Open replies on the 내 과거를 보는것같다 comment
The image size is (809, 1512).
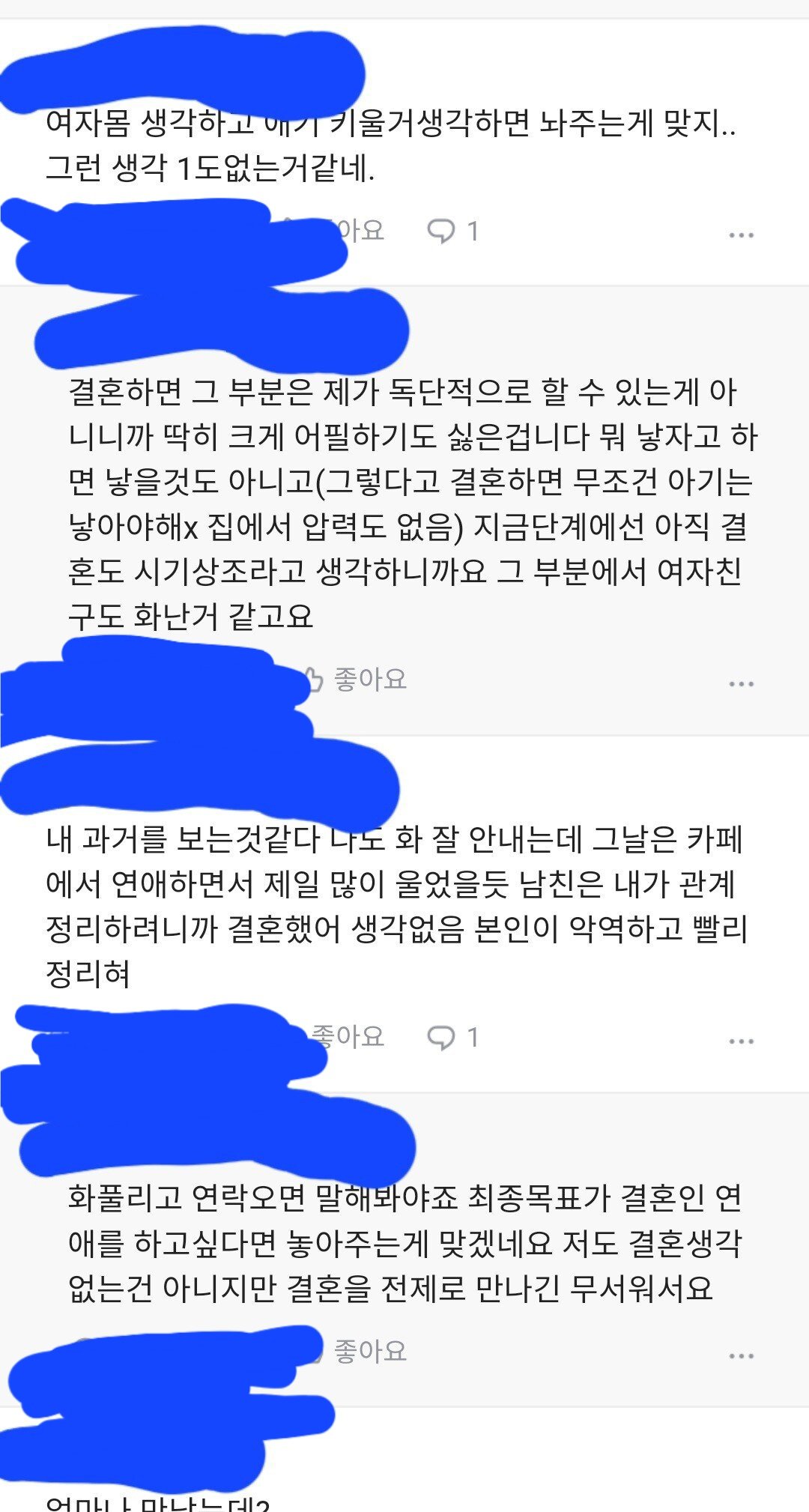[x=452, y=1037]
